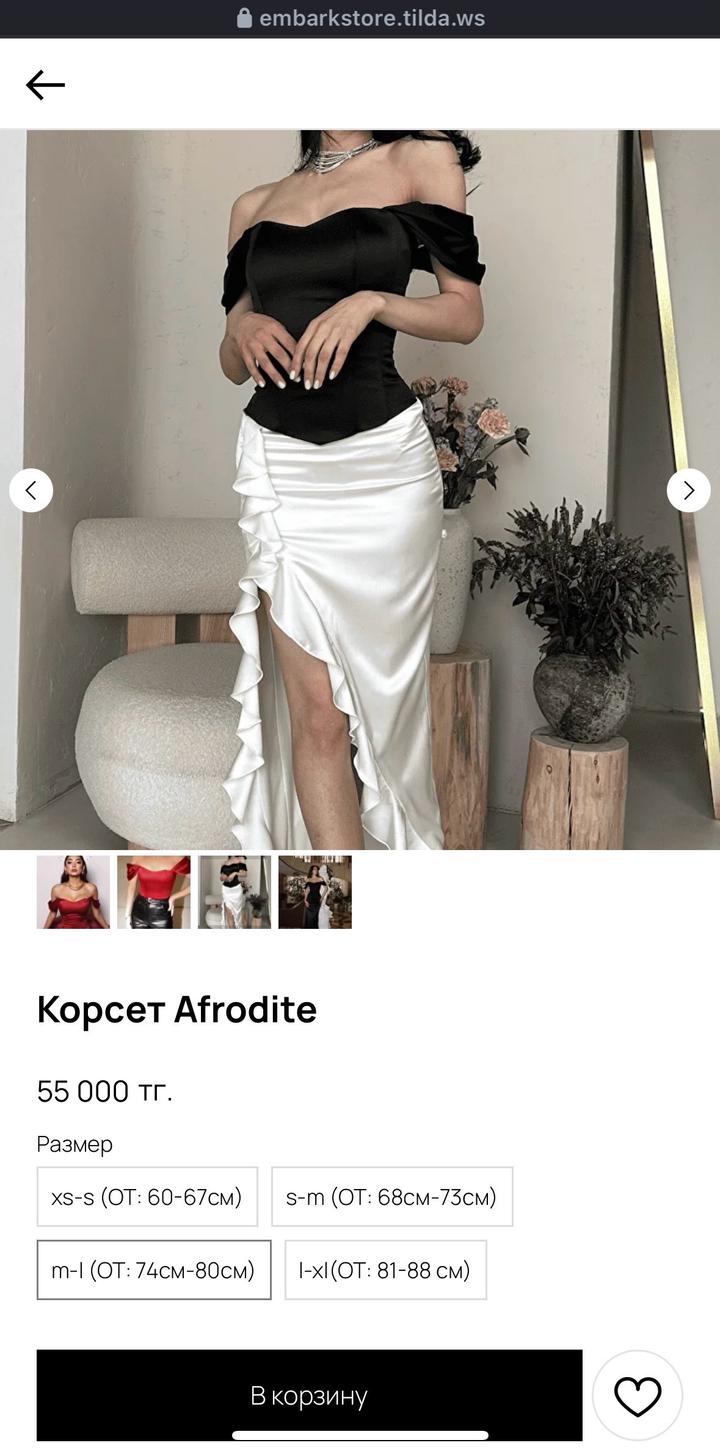The width and height of the screenshot is (720, 1451).
Task: Pick size l-xl (ОТ: 81-88 см)
Action: tap(385, 1270)
